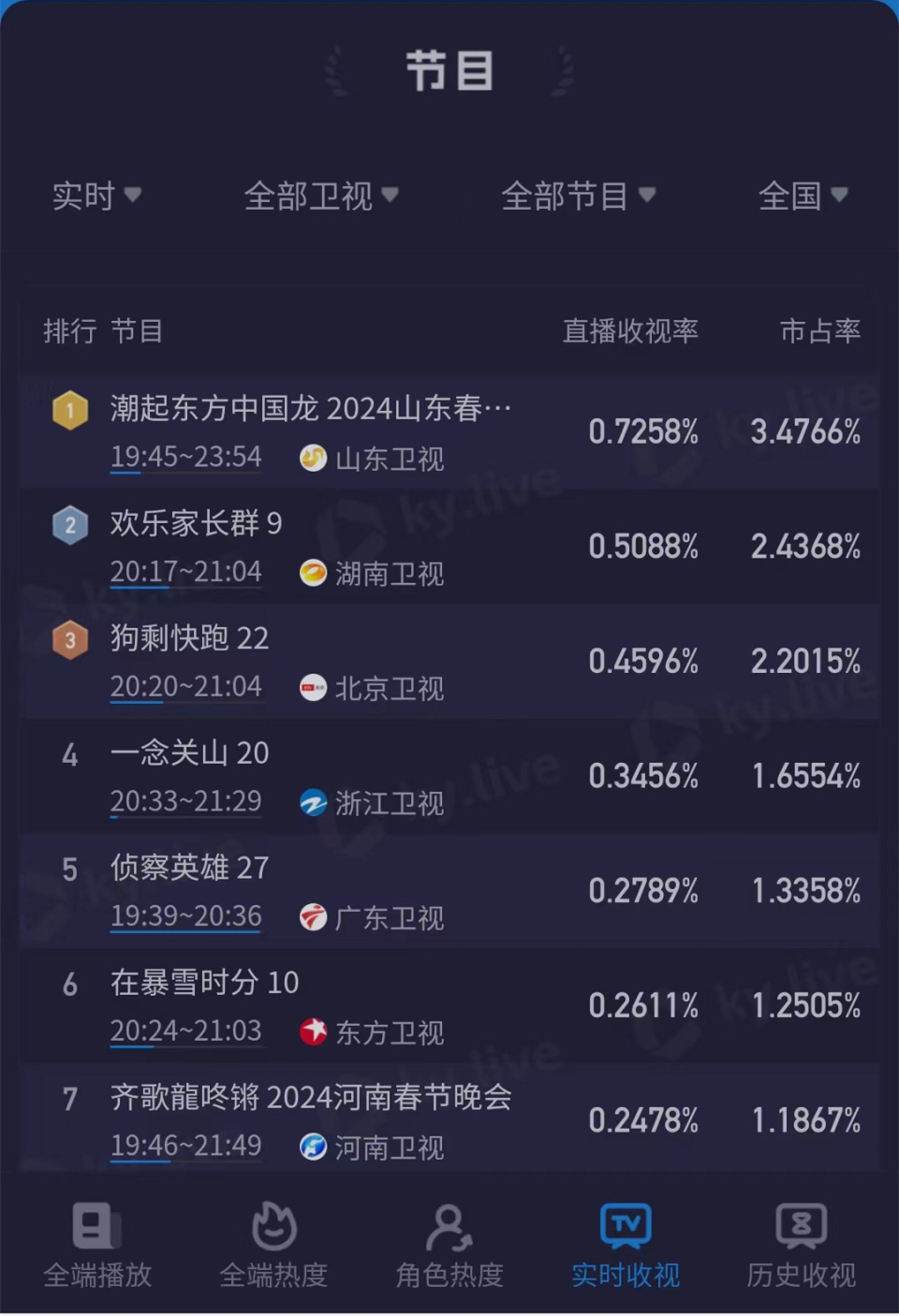
Task: Select the 北京卫视 channel icon
Action: tap(313, 689)
